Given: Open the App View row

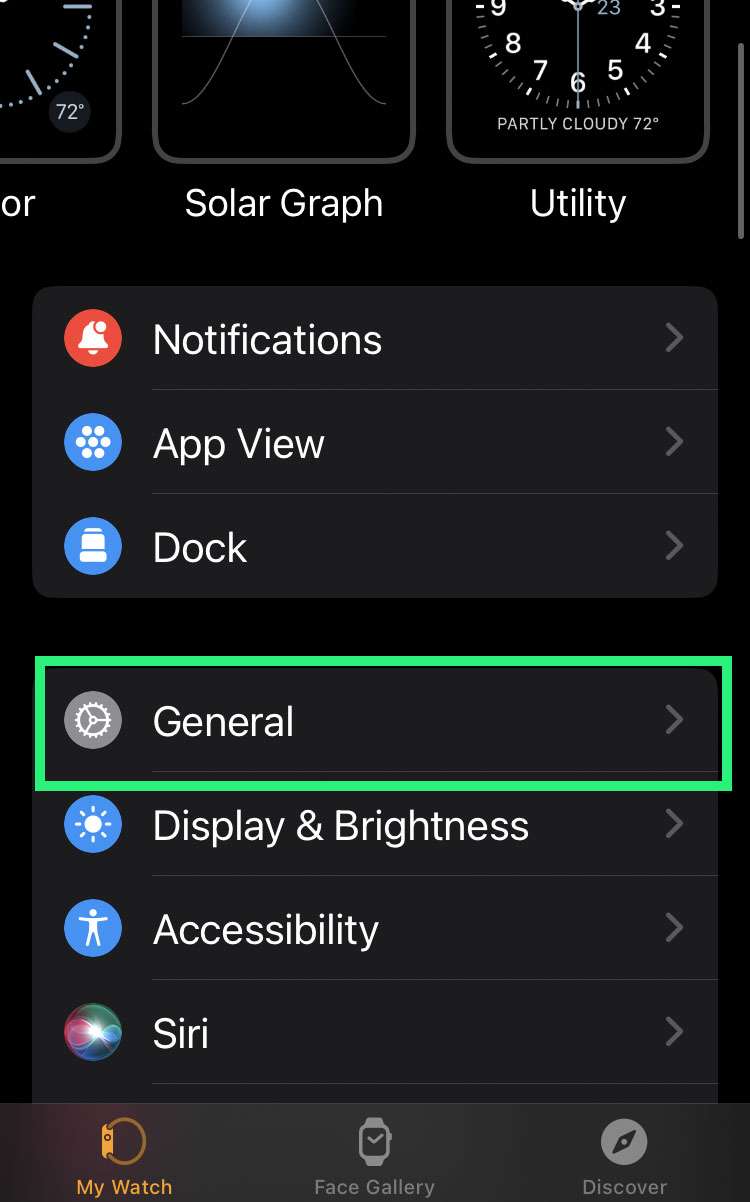Looking at the screenshot, I should pyautogui.click(x=375, y=443).
